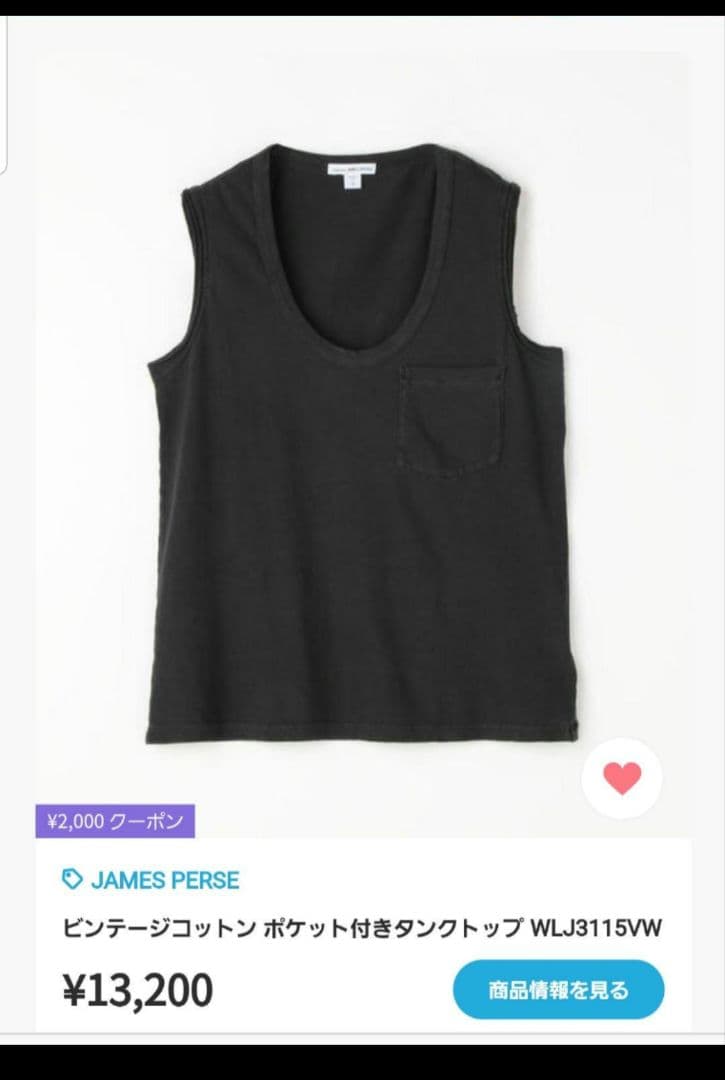Tap the 商品情報を見る button
Viewport: 725px width, 1080px height.
coord(558,990)
